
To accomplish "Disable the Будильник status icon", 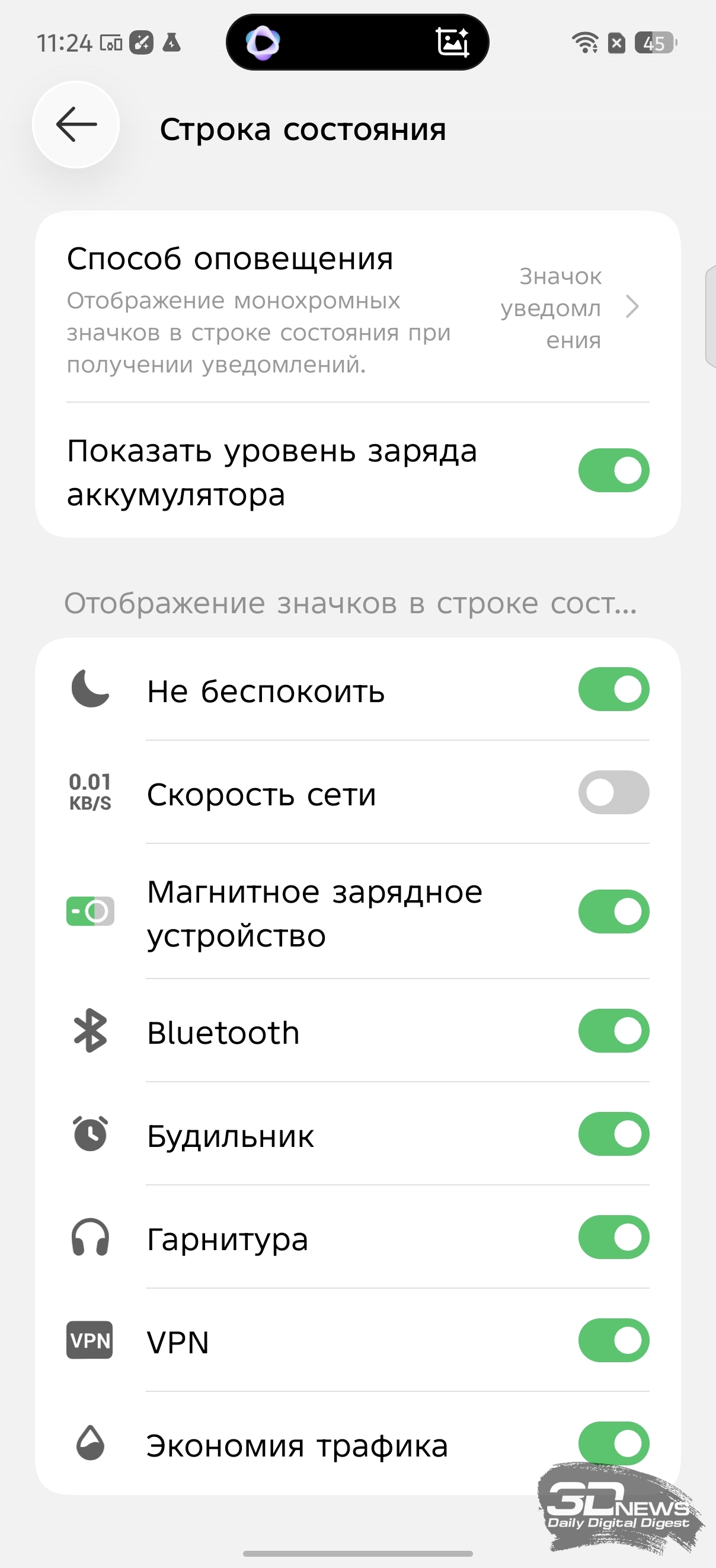I will [x=613, y=1134].
